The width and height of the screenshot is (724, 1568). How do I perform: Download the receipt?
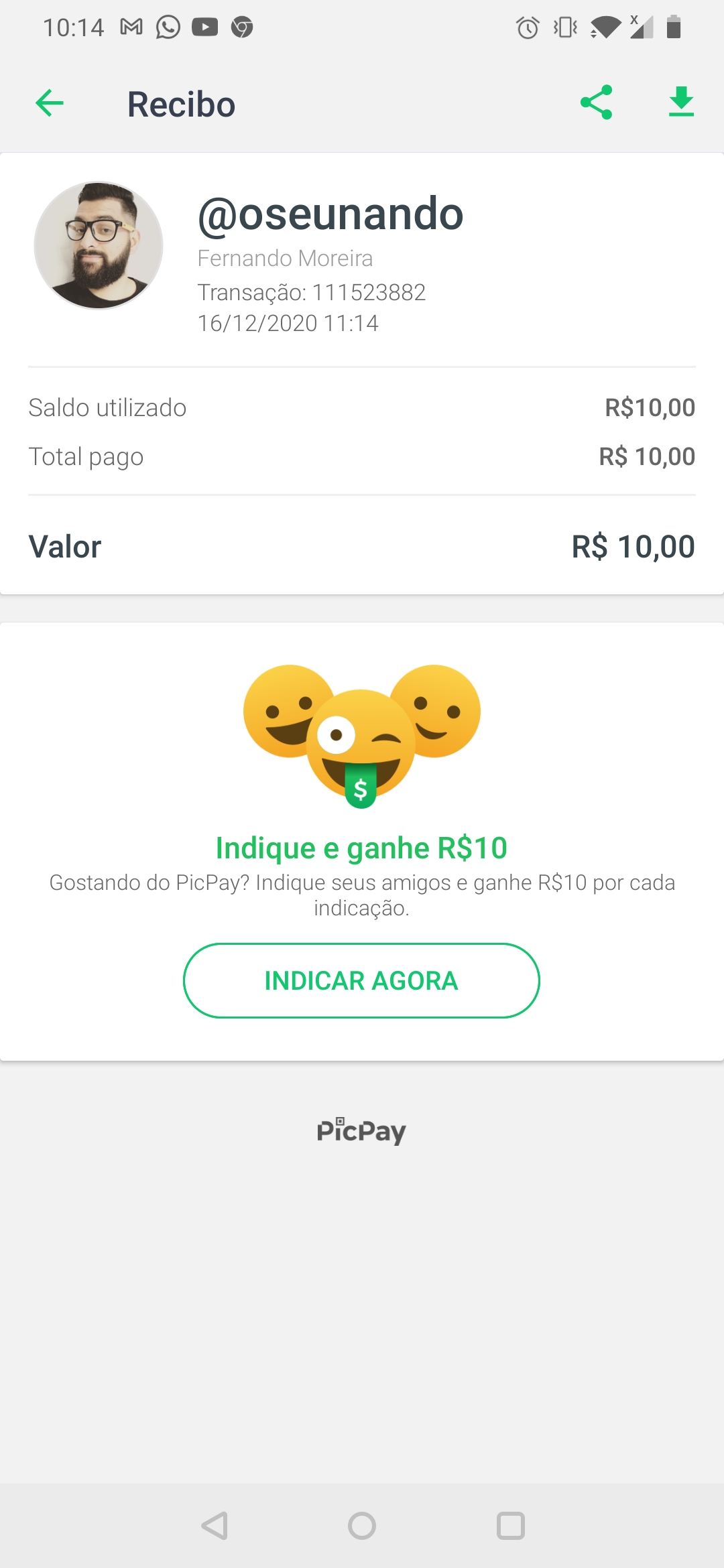tap(681, 103)
